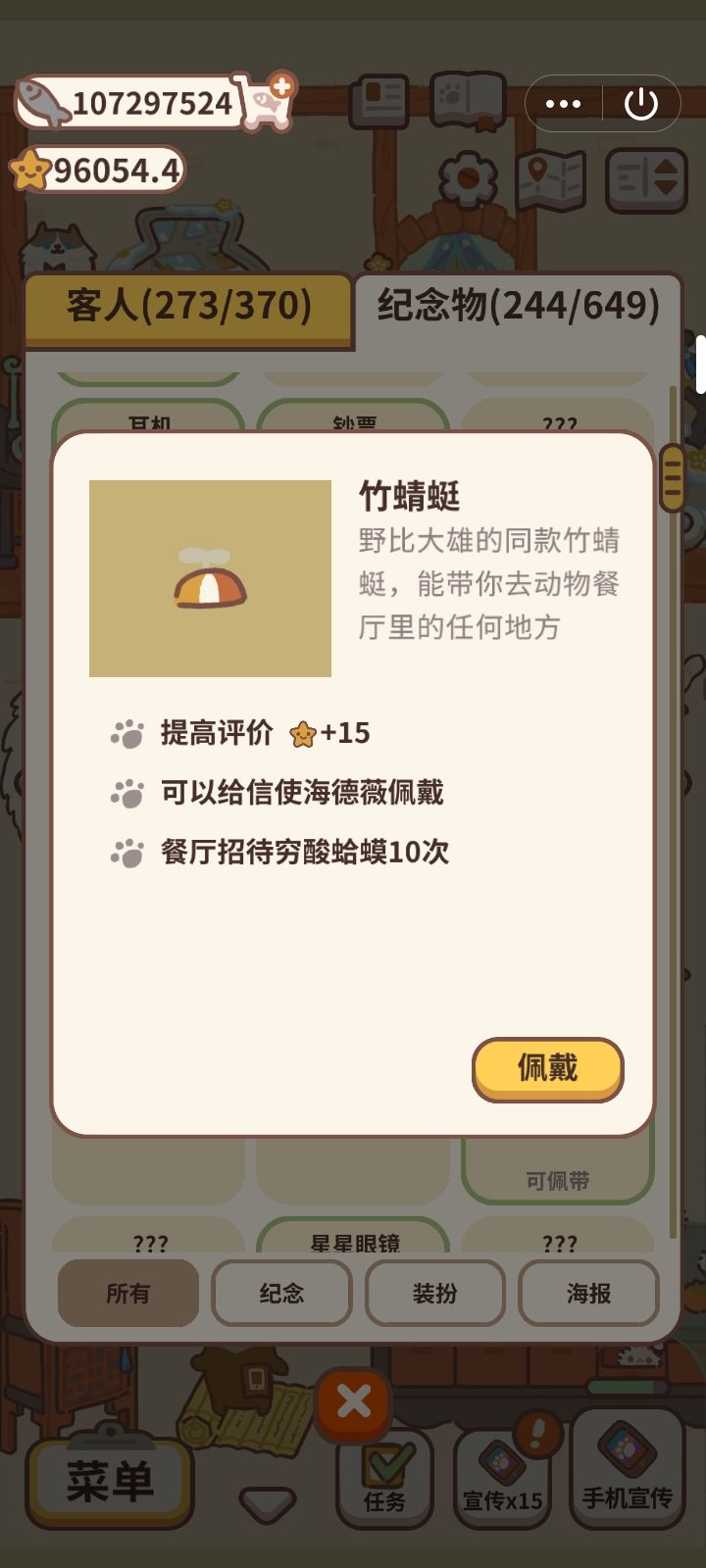Tap the 宣传x15 promotion icon

502,1470
